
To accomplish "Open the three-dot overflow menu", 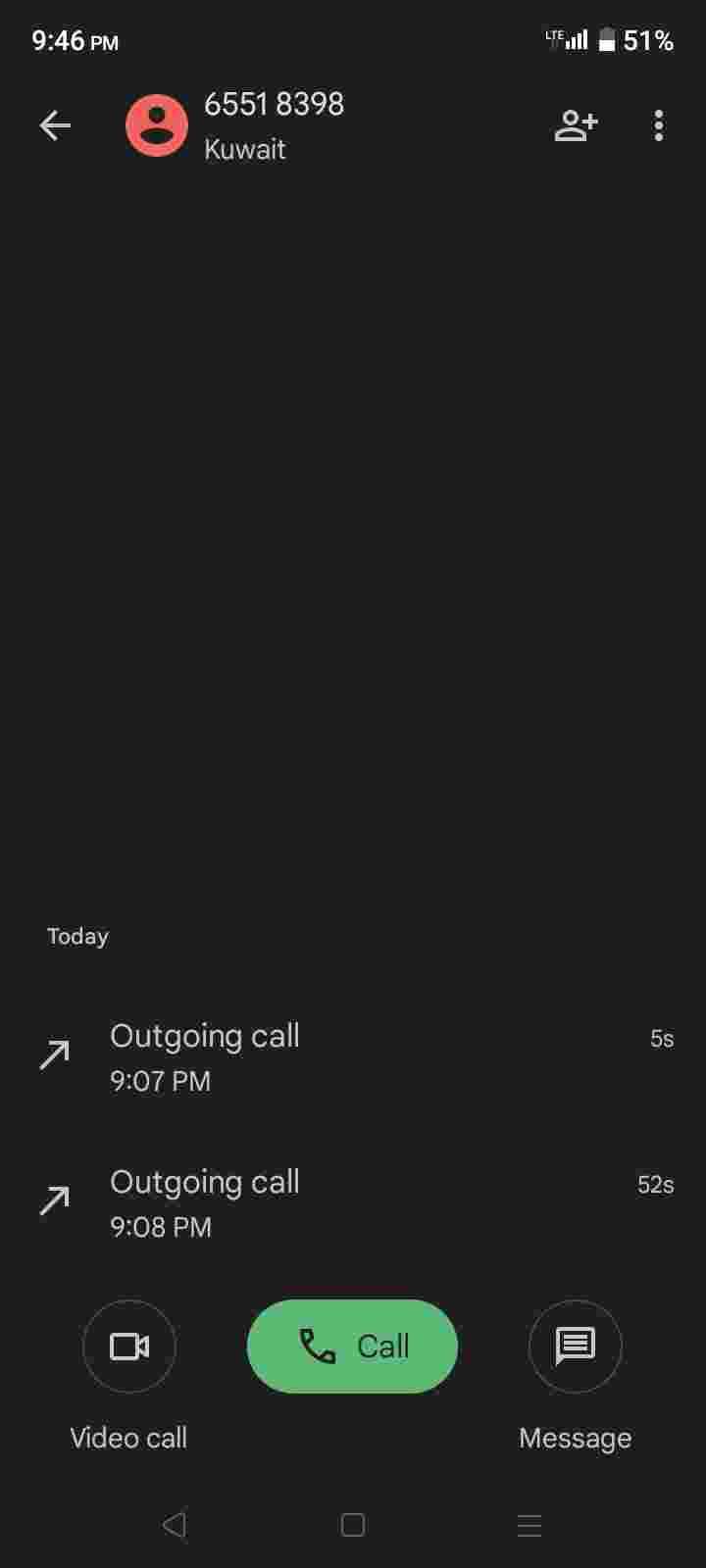I will (x=658, y=125).
